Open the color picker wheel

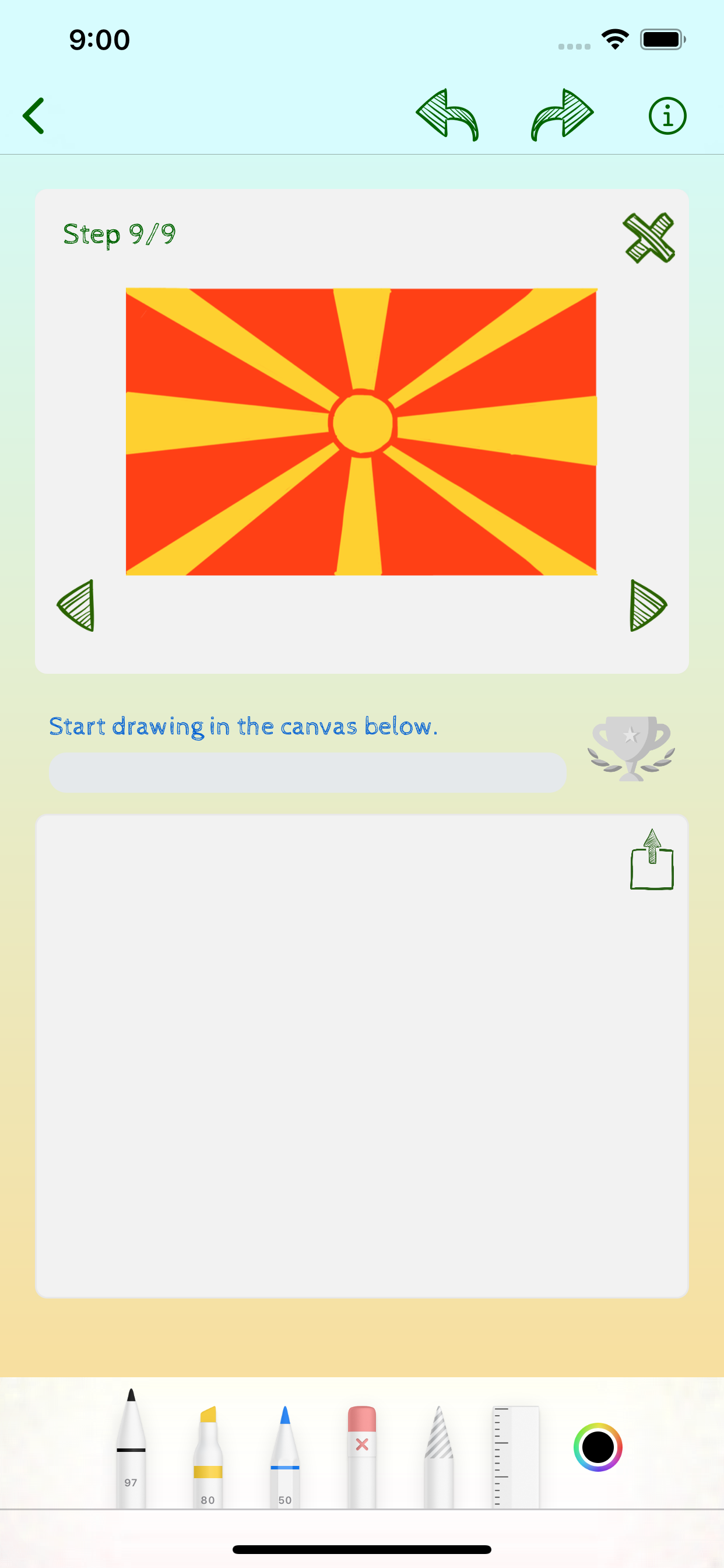tap(598, 1447)
